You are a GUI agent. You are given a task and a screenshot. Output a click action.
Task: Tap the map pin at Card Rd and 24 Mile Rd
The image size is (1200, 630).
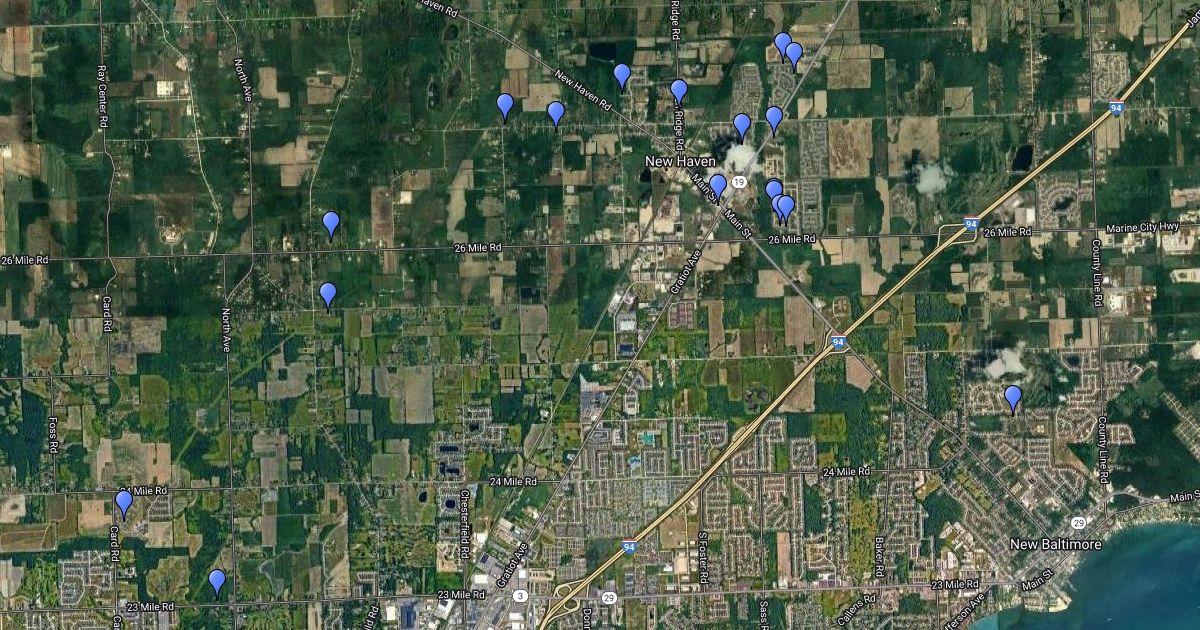[x=124, y=502]
